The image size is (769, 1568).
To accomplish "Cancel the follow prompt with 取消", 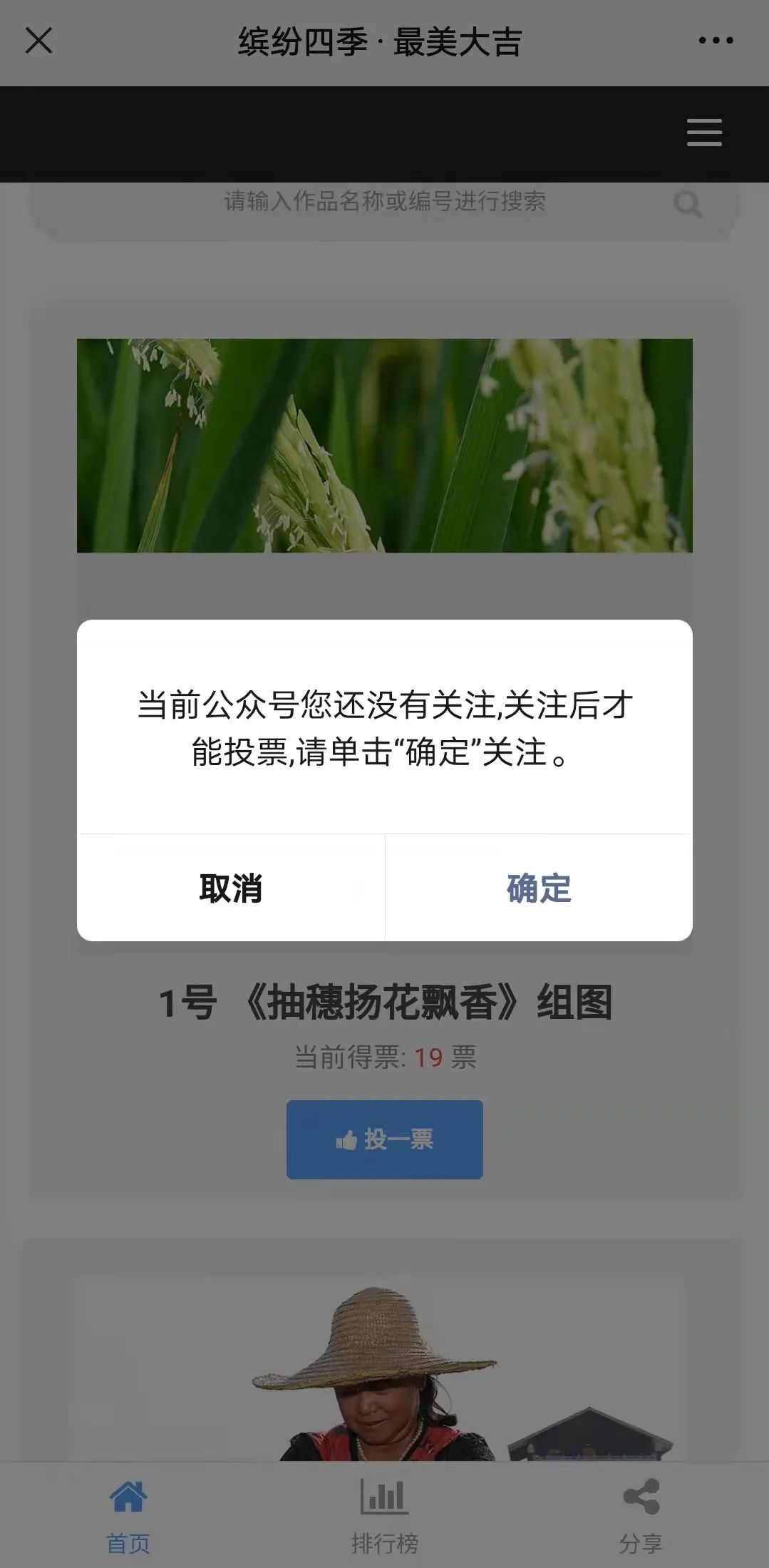I will coord(231,888).
